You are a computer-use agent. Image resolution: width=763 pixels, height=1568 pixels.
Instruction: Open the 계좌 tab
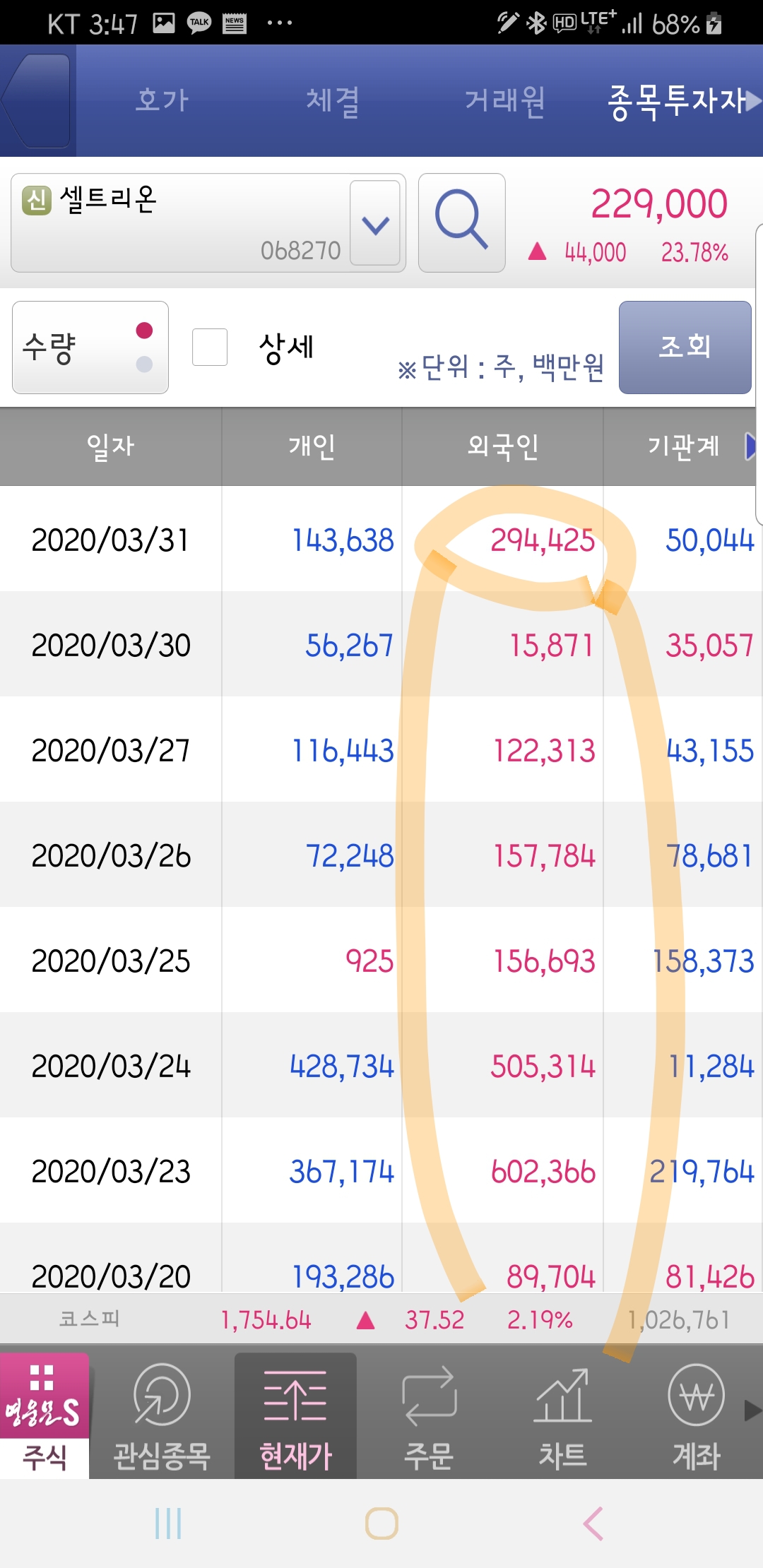click(x=696, y=1416)
